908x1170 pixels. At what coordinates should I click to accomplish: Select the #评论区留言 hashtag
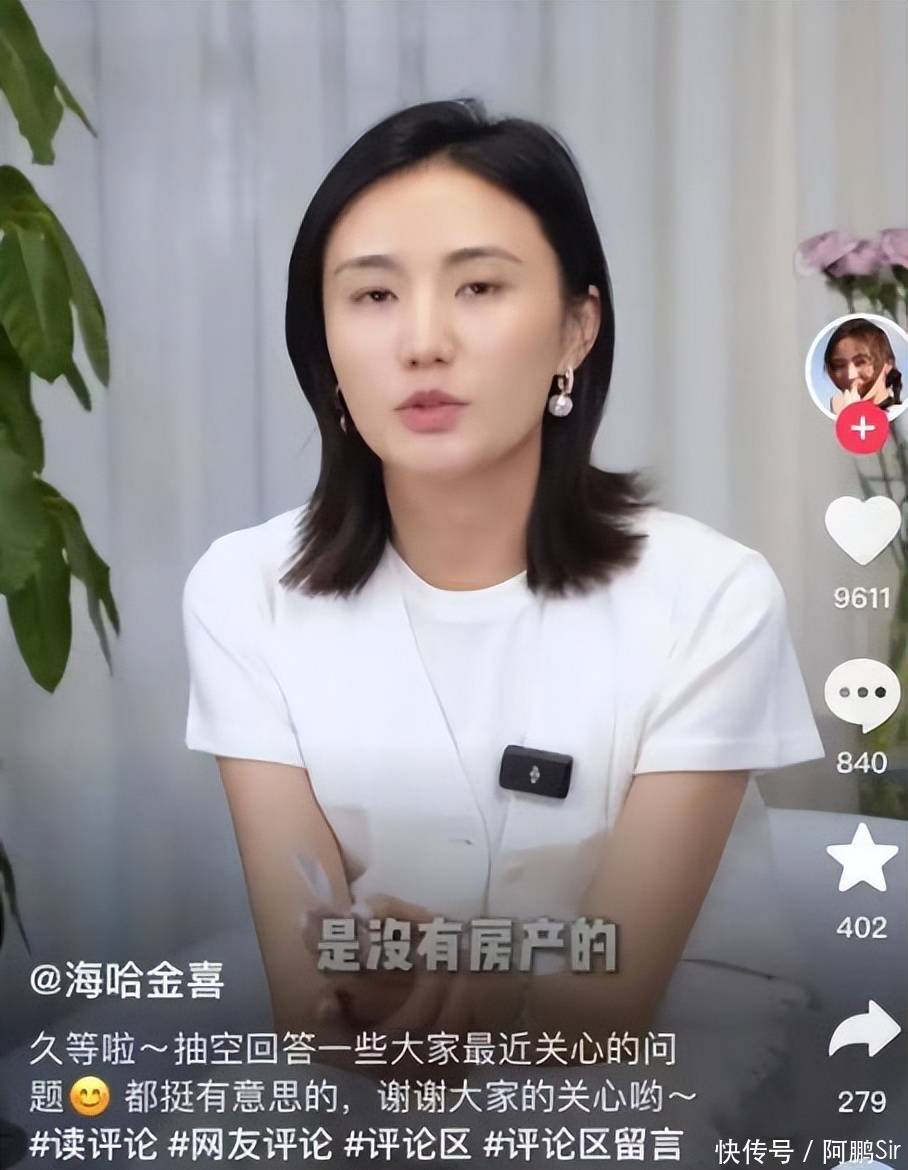583,1143
